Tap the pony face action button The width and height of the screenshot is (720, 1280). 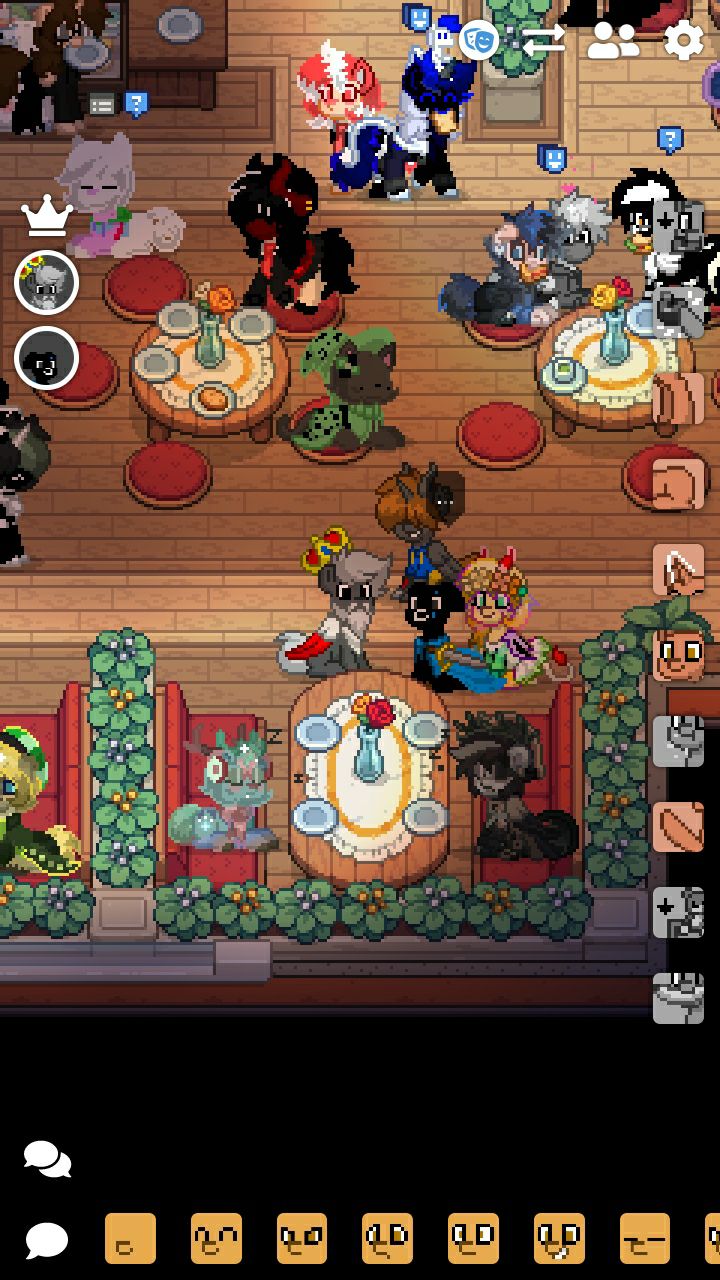(x=678, y=656)
